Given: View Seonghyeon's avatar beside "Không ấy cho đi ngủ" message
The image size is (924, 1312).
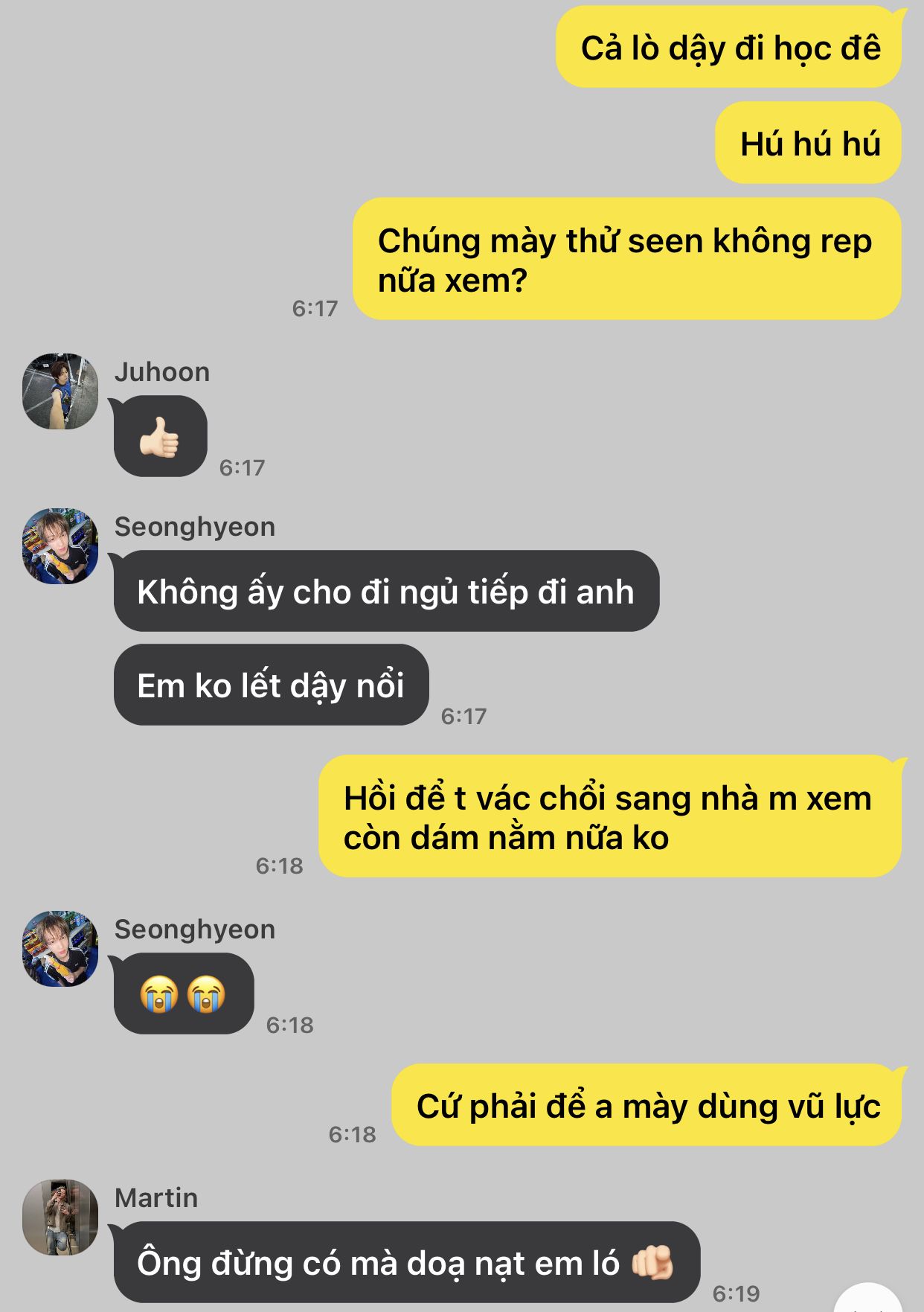Looking at the screenshot, I should point(60,546).
